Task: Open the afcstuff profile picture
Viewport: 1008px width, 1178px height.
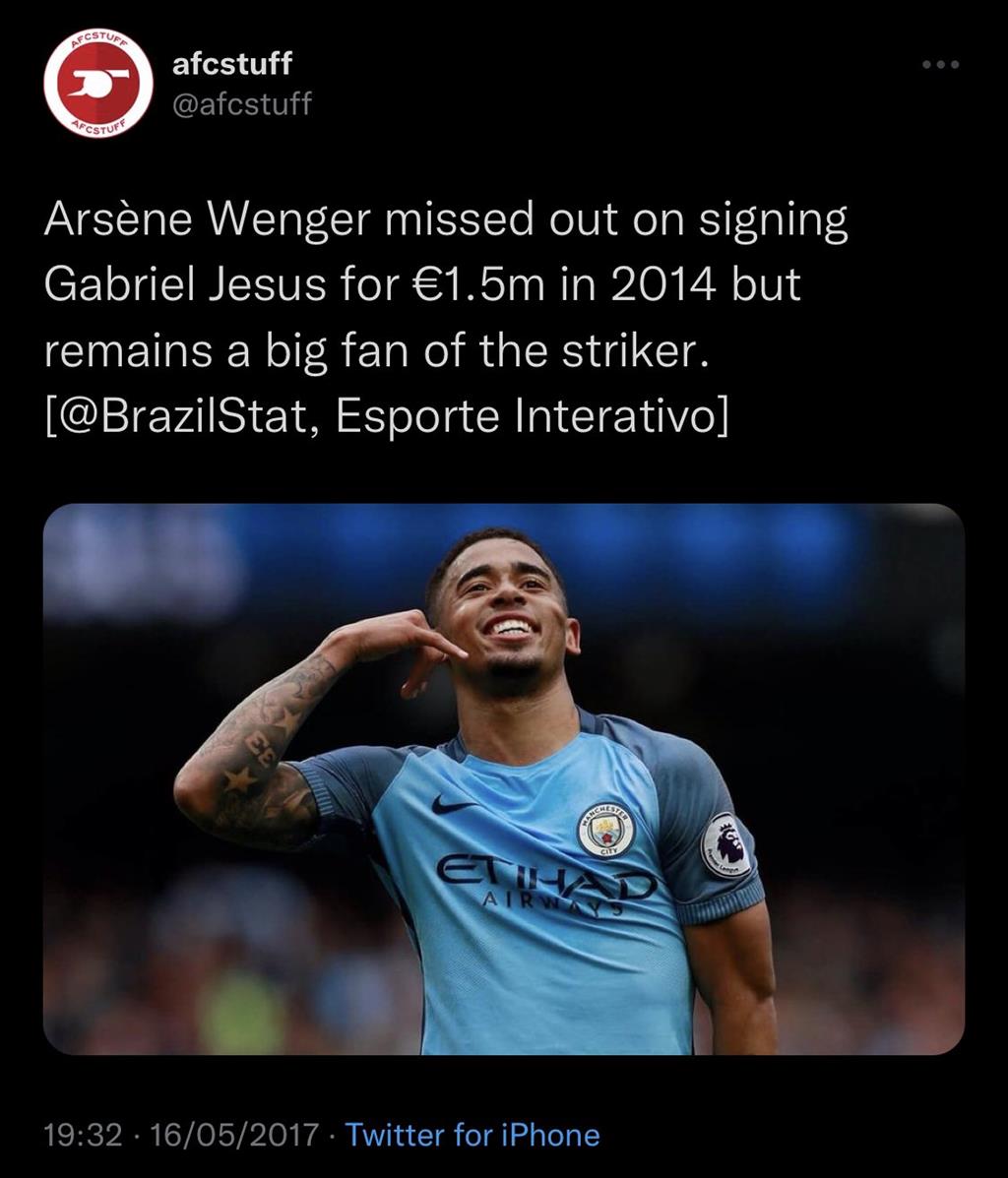Action: [x=98, y=84]
